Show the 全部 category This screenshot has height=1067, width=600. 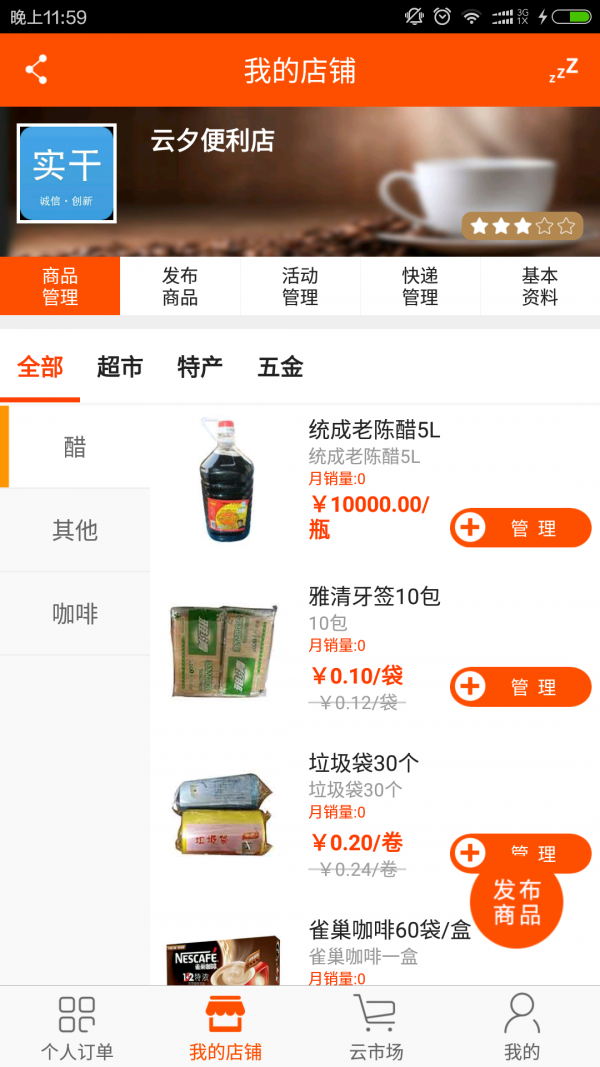point(40,367)
